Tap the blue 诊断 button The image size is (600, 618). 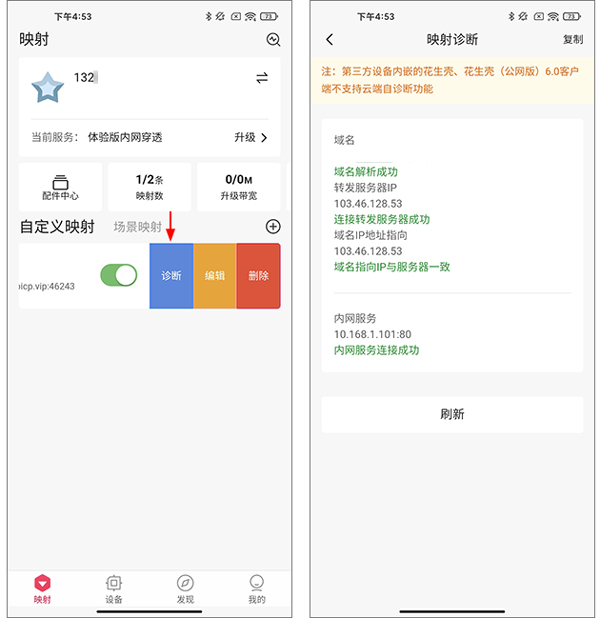[171, 275]
